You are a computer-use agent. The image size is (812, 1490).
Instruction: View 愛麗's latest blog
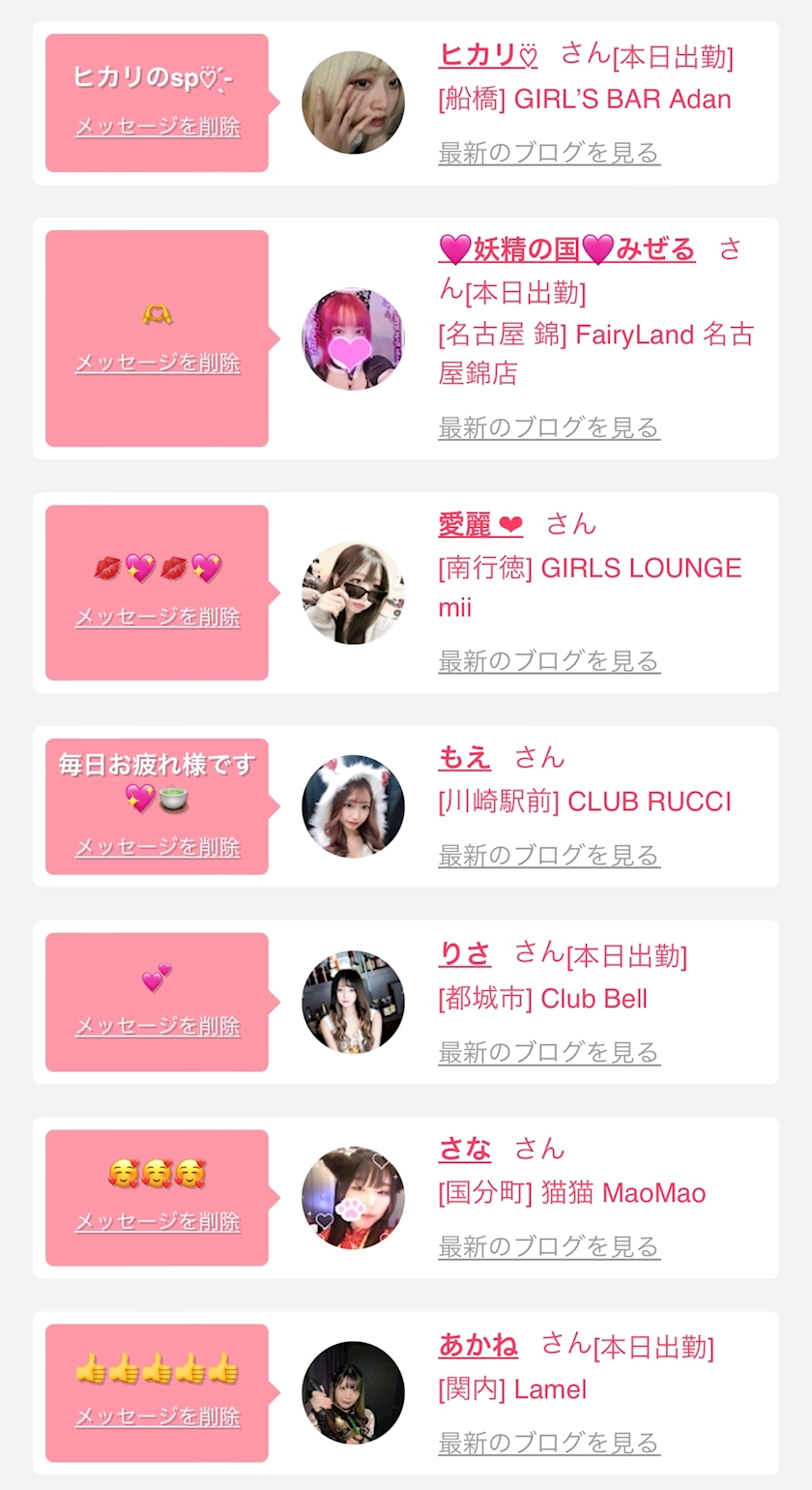coord(549,661)
